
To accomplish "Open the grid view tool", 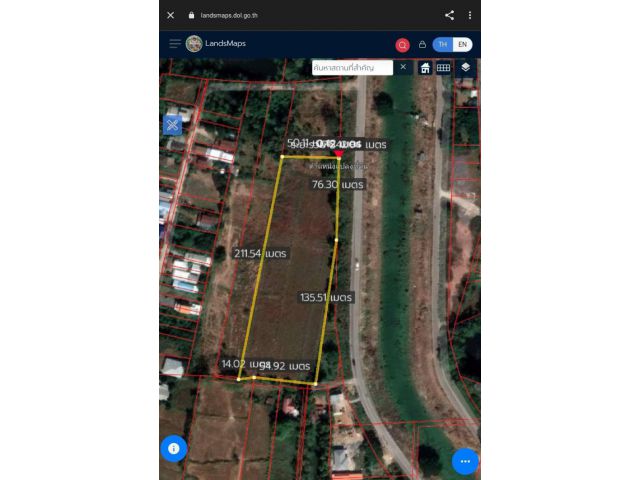I will 443,68.
